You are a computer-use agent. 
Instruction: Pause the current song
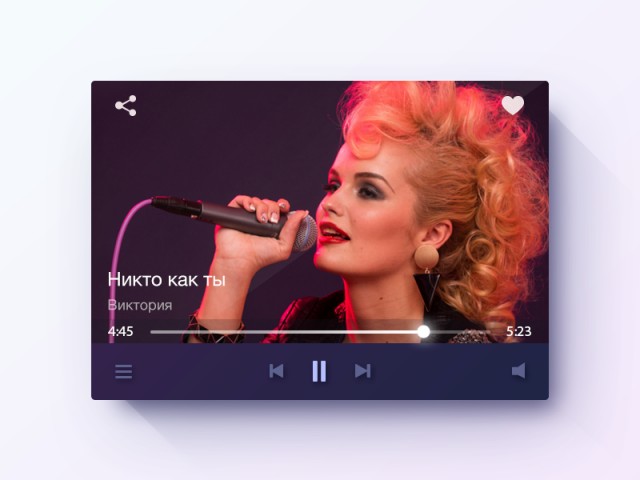click(x=319, y=371)
